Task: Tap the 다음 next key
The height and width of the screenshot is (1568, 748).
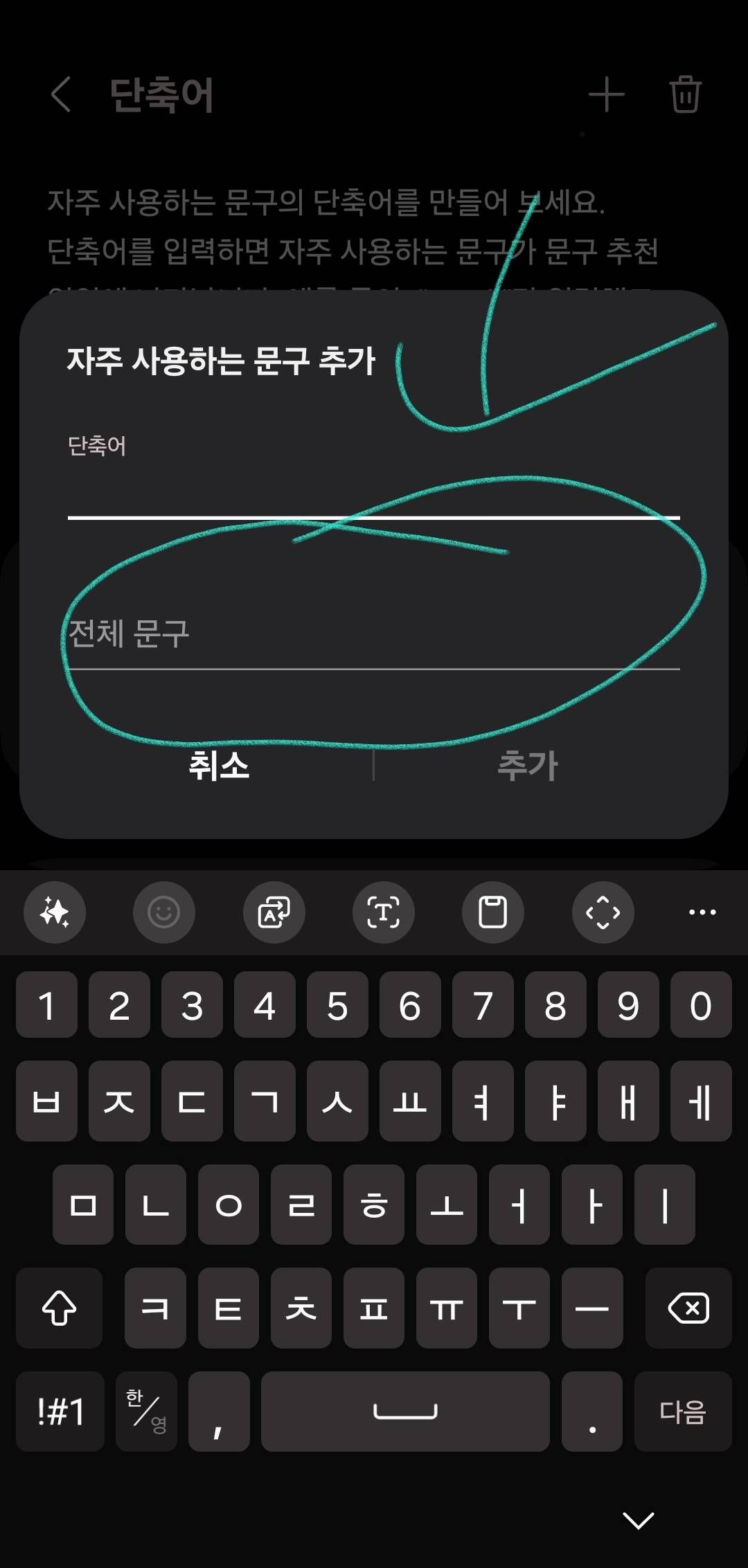Action: (x=683, y=1411)
